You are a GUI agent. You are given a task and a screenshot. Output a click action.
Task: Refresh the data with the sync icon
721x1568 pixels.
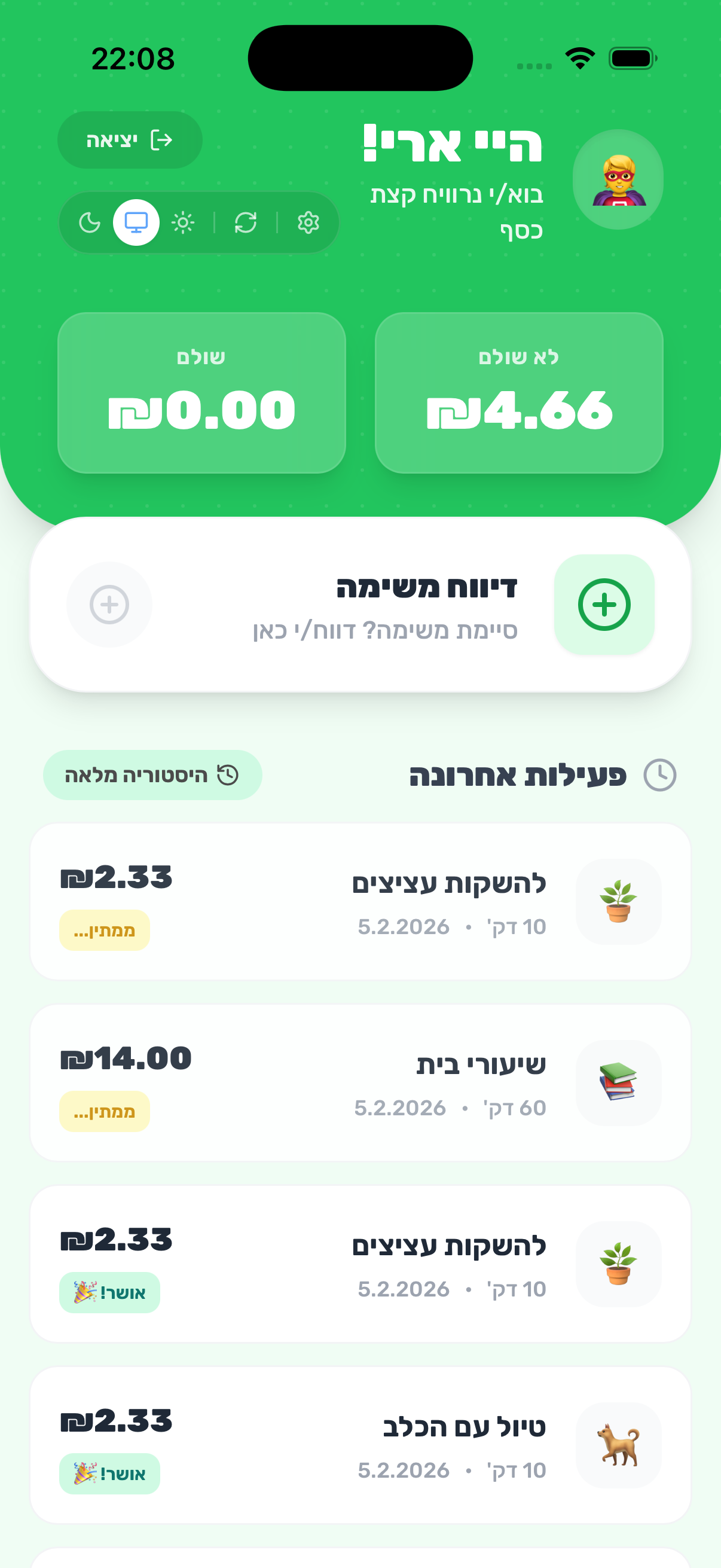coord(246,223)
